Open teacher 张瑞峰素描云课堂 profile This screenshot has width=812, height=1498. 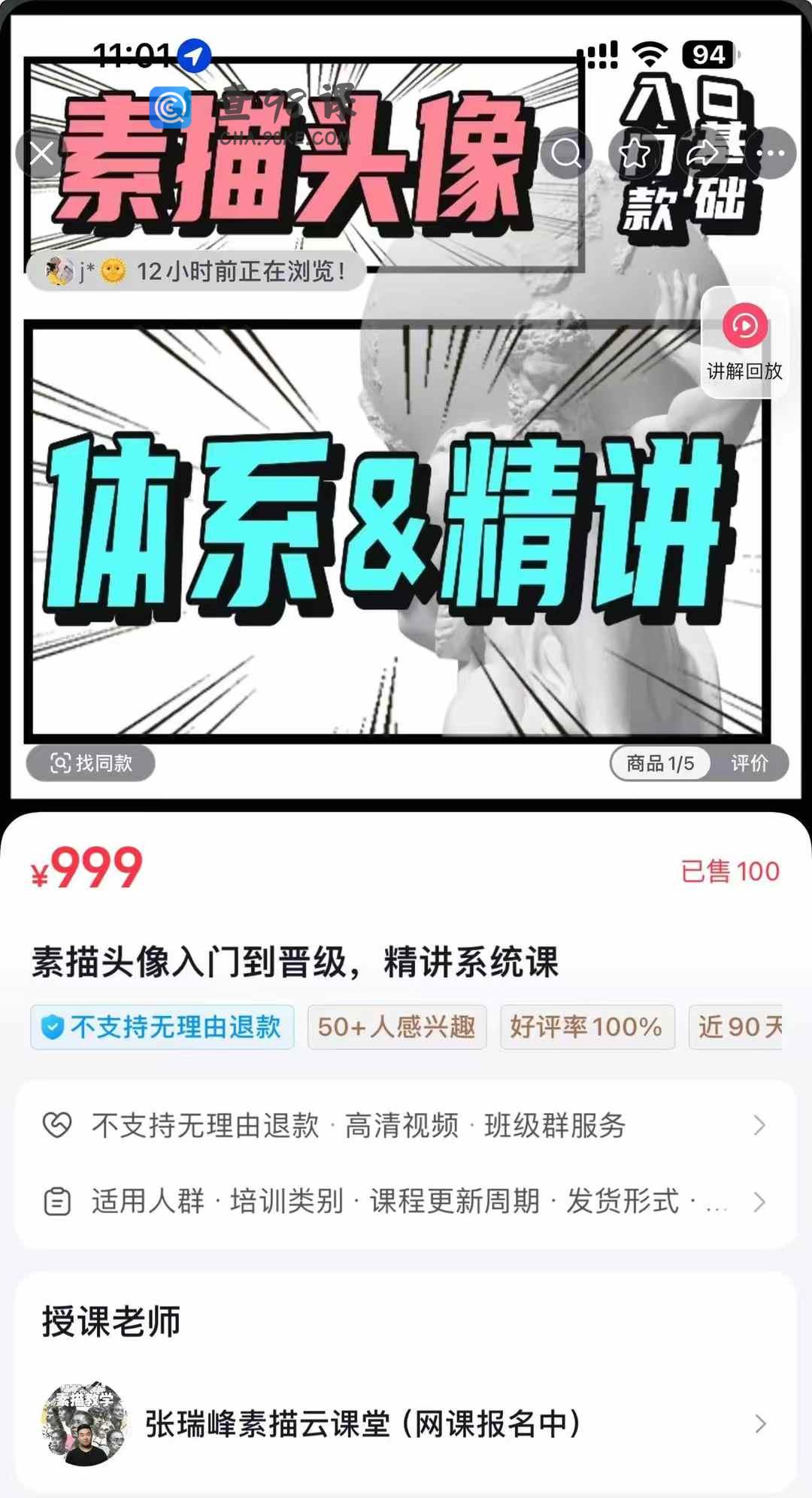click(404, 1424)
